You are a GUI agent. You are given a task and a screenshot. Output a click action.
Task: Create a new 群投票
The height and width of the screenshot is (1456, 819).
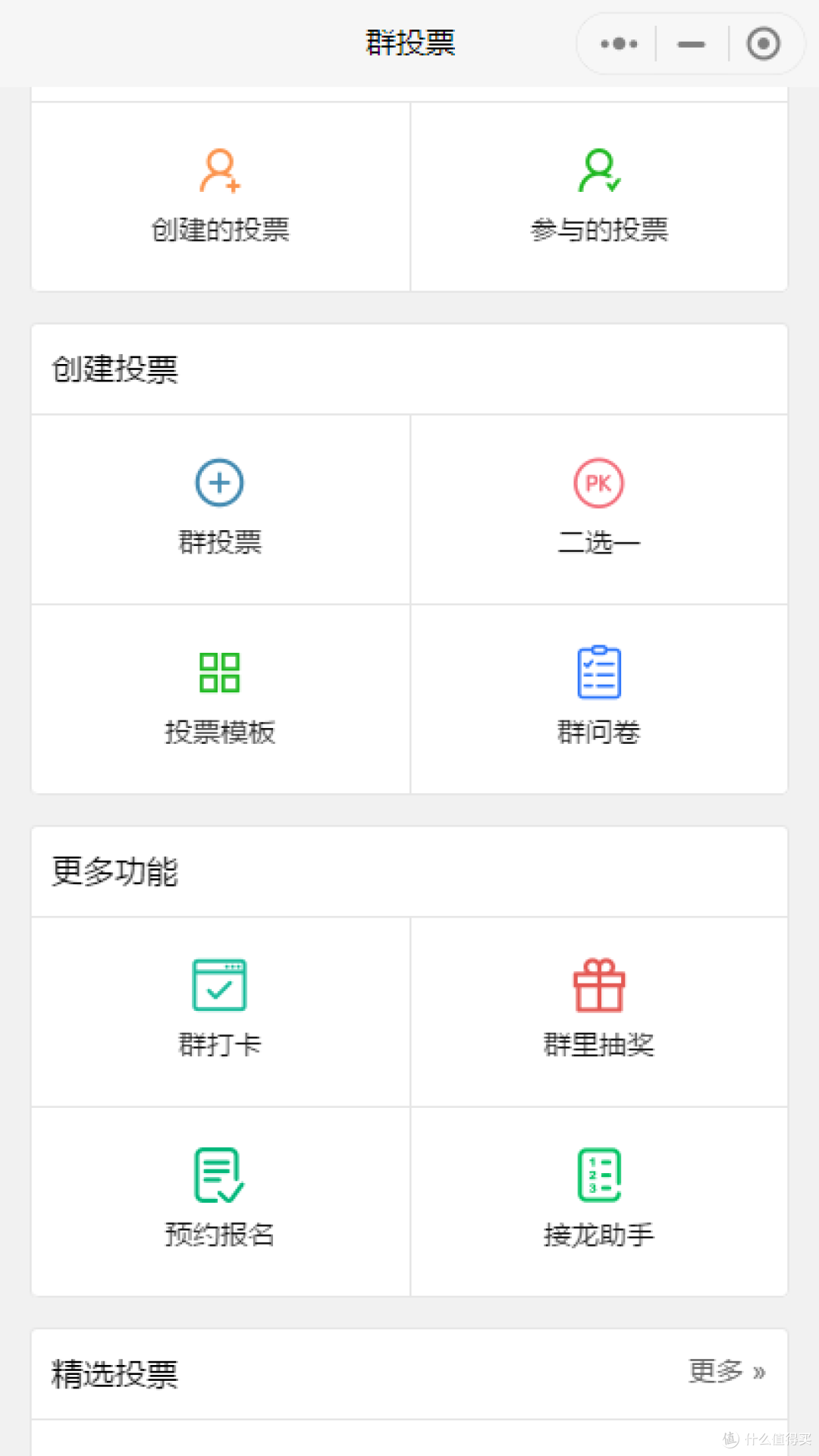tap(220, 508)
